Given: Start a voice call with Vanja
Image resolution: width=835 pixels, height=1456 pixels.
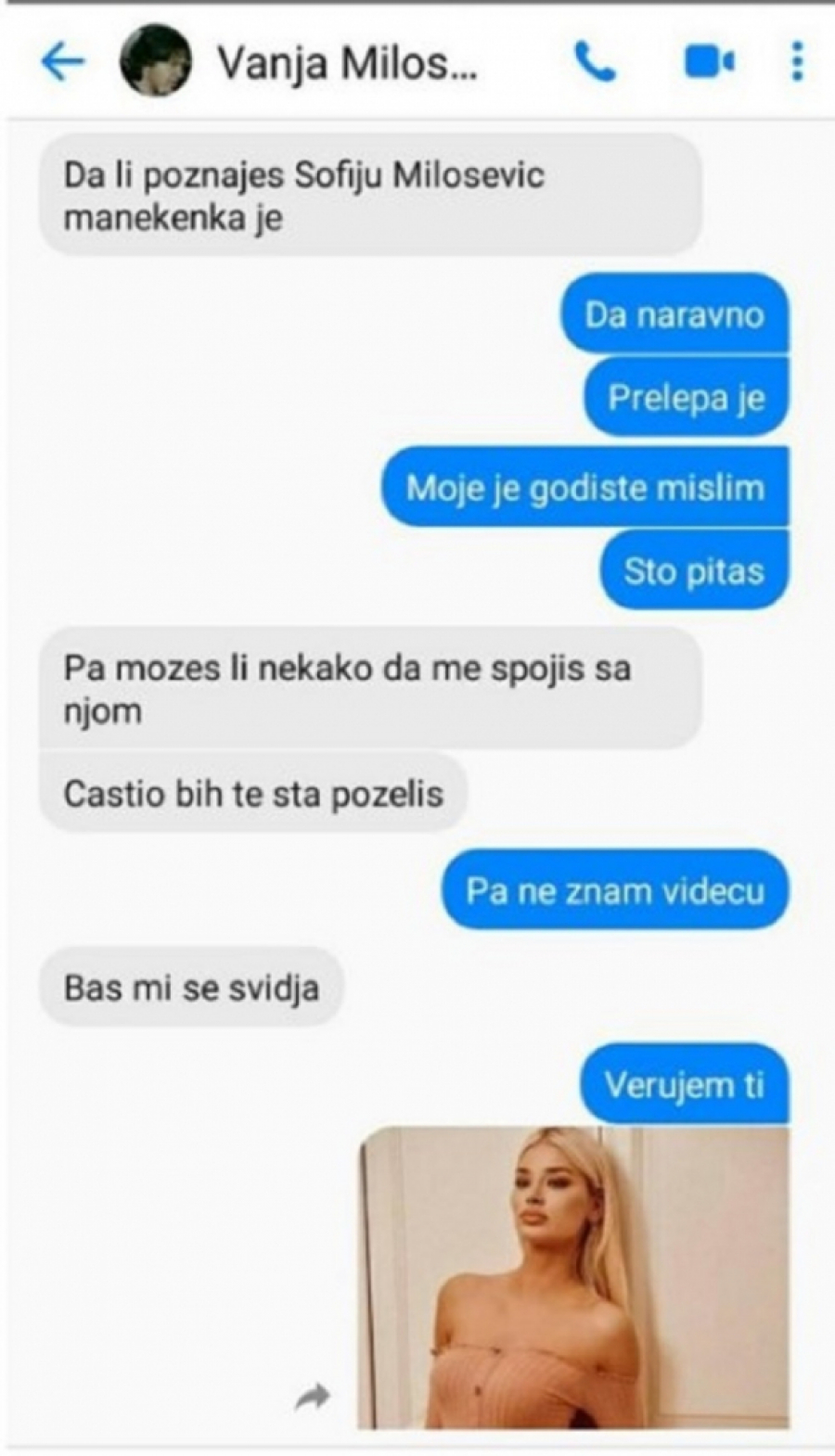Looking at the screenshot, I should point(595,63).
